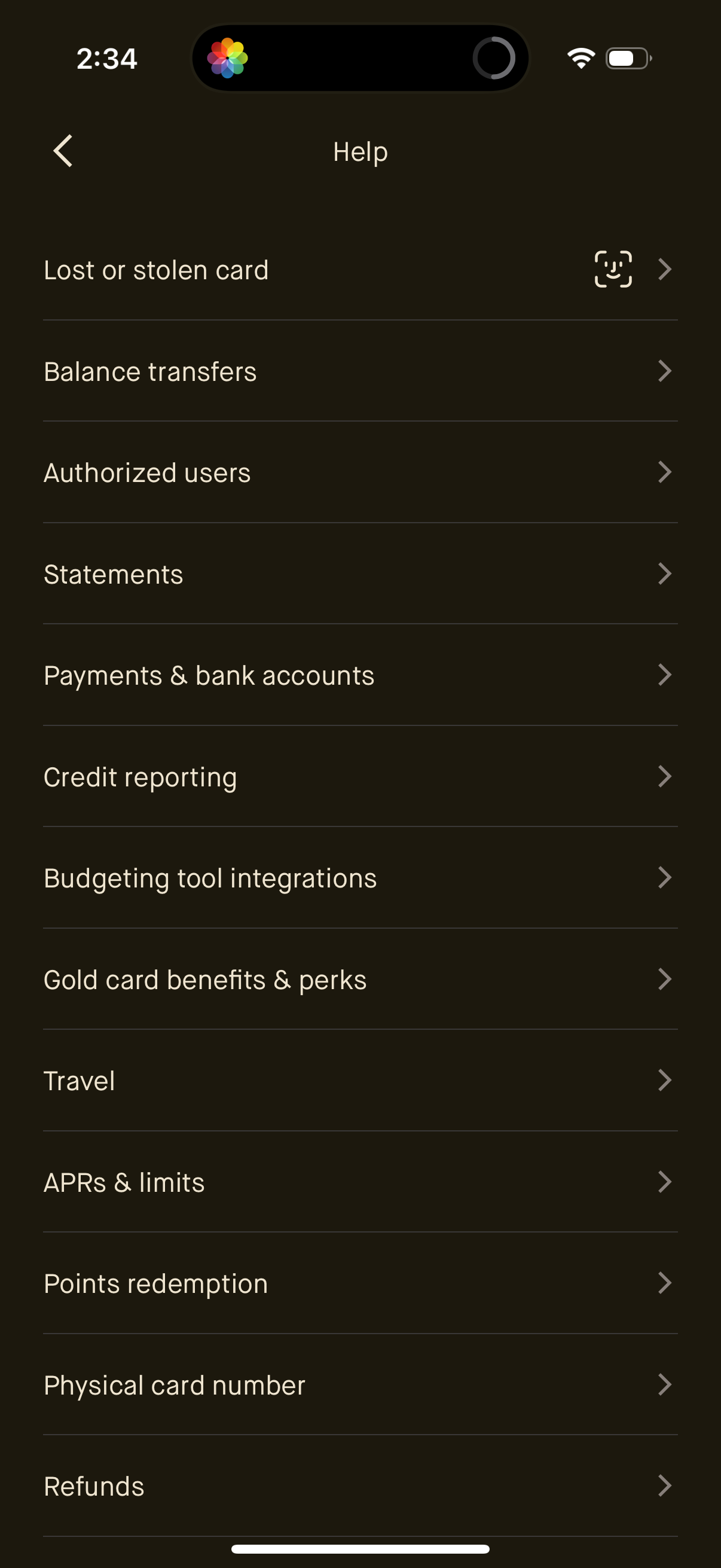Tap the camera recording indicator in the Dynamic Island
Image resolution: width=721 pixels, height=1568 pixels.
pos(494,58)
